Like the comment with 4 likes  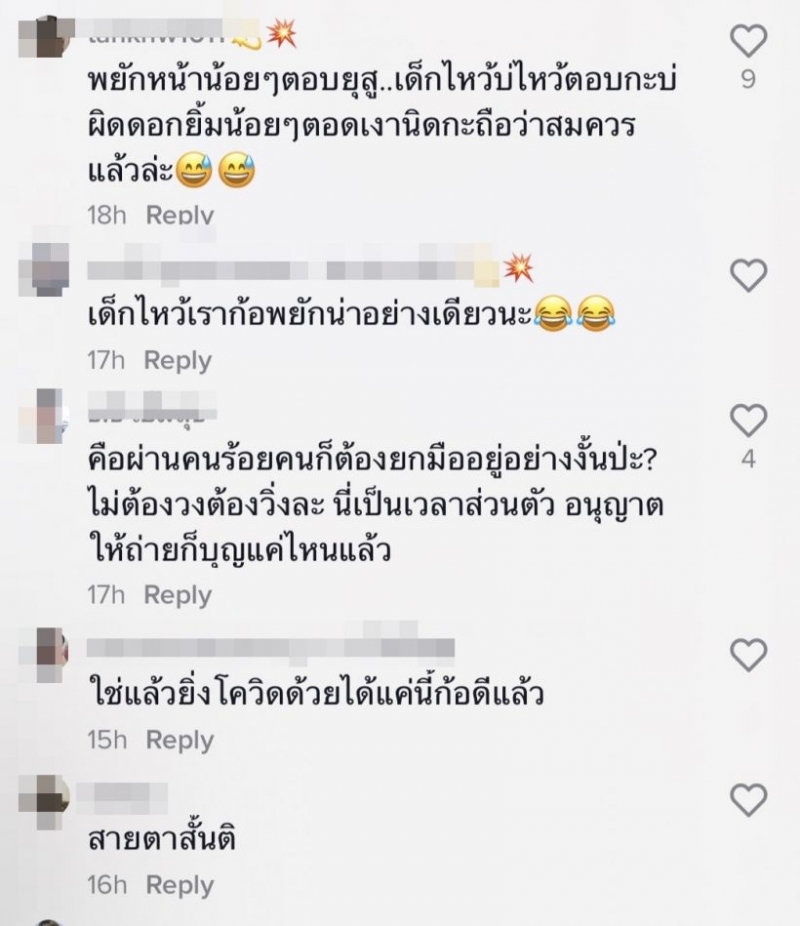(748, 421)
